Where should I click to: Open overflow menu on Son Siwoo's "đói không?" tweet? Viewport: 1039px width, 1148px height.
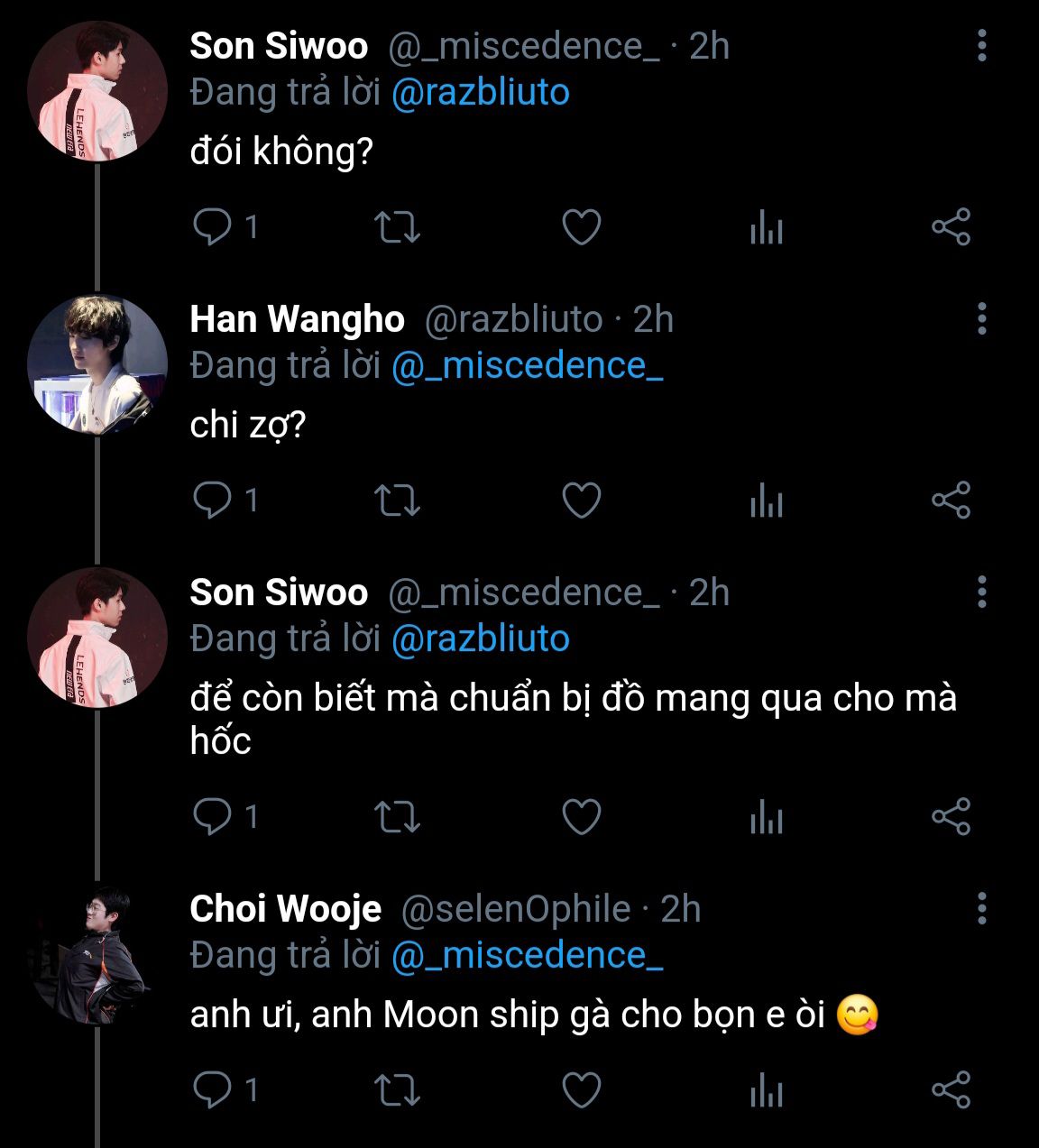(x=982, y=46)
